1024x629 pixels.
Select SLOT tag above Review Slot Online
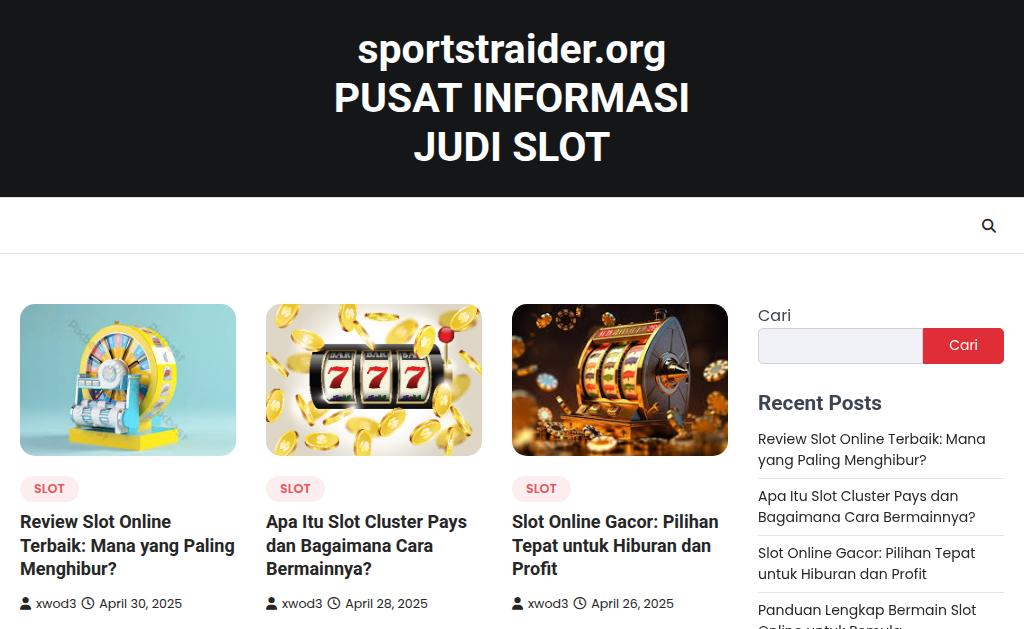click(49, 489)
